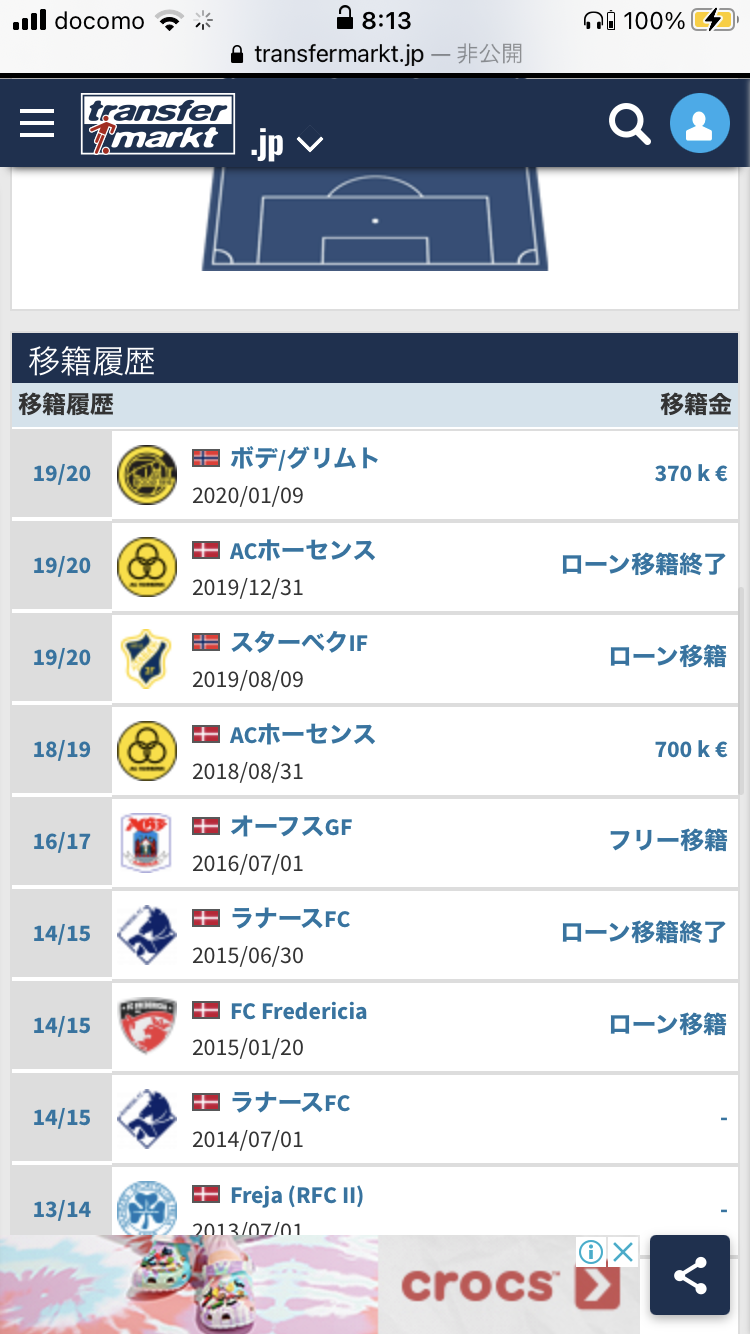Open the スターベクIF club link
The width and height of the screenshot is (750, 1334).
298,642
